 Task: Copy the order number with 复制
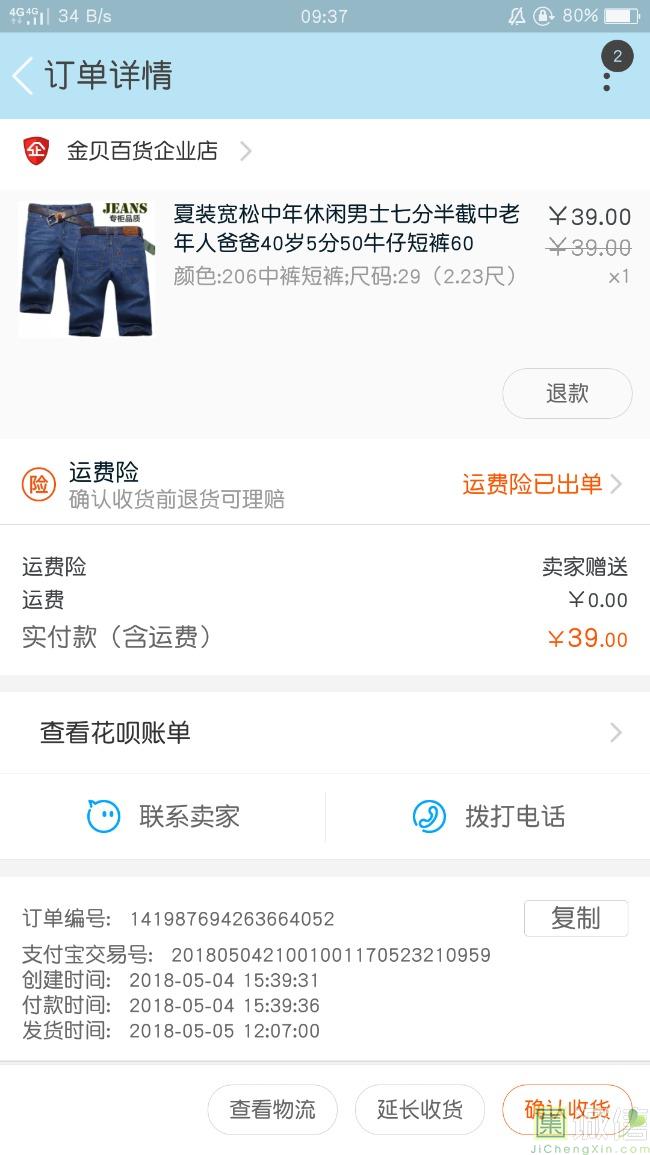tap(575, 918)
